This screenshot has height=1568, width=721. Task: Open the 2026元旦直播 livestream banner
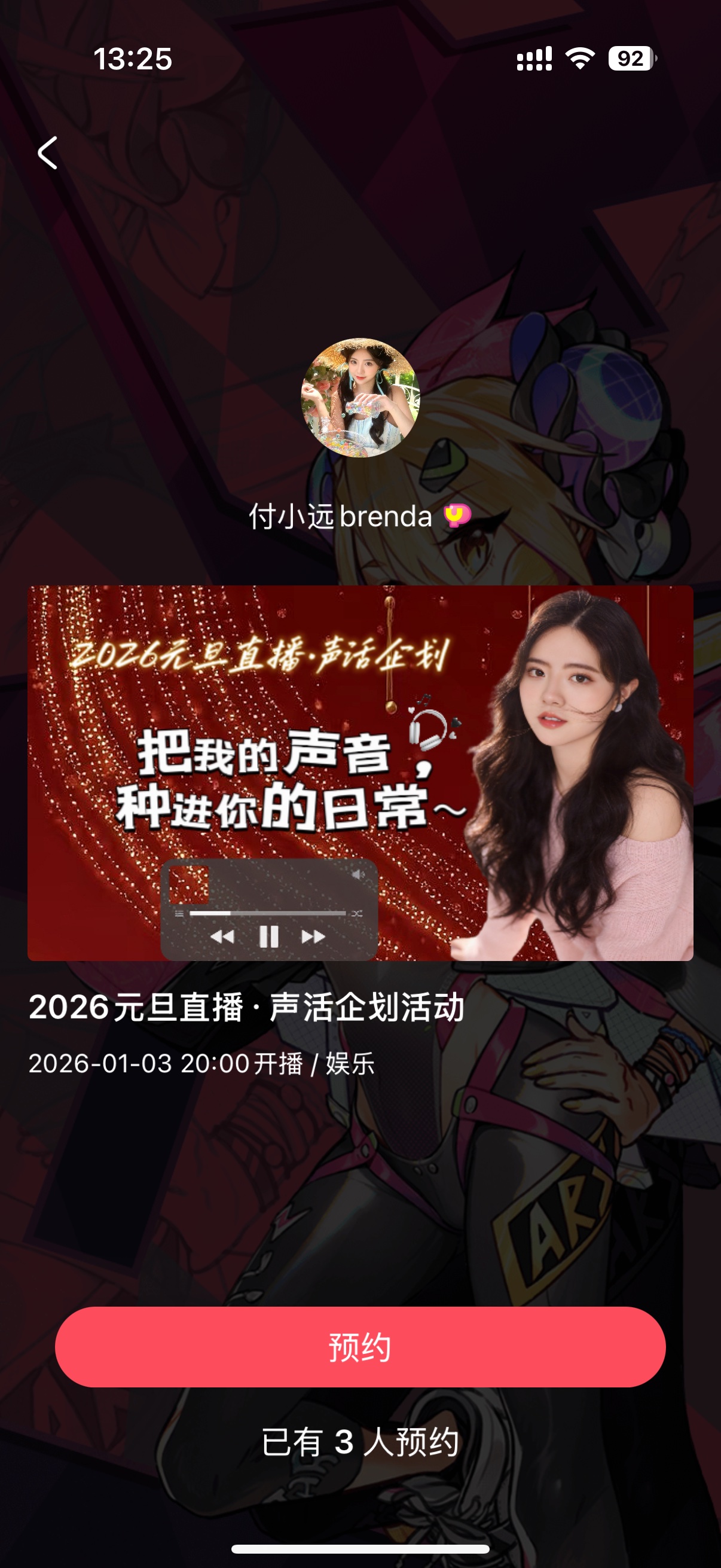360,773
